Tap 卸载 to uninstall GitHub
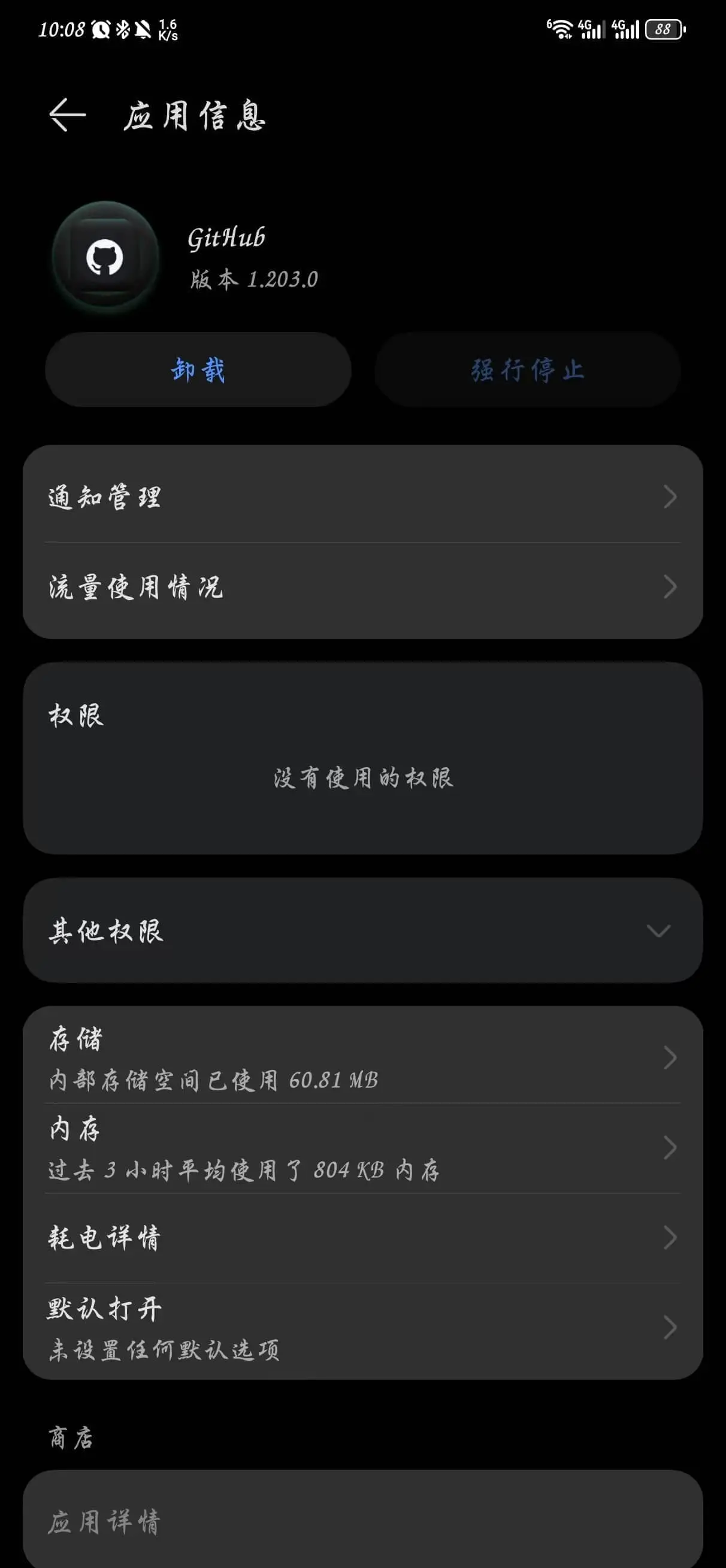Viewport: 726px width, 1568px height. [x=198, y=370]
